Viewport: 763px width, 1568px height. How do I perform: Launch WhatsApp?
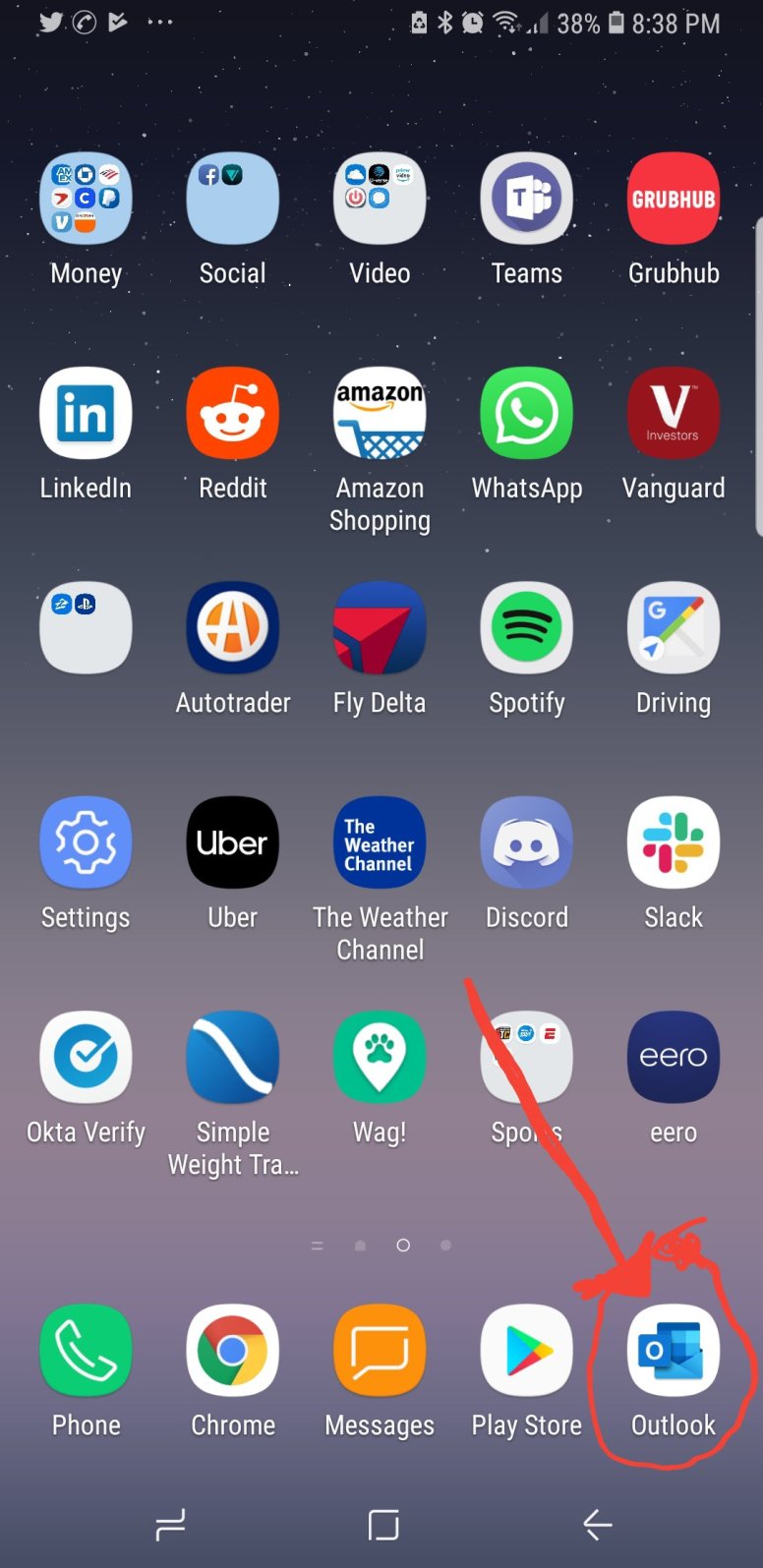point(527,413)
